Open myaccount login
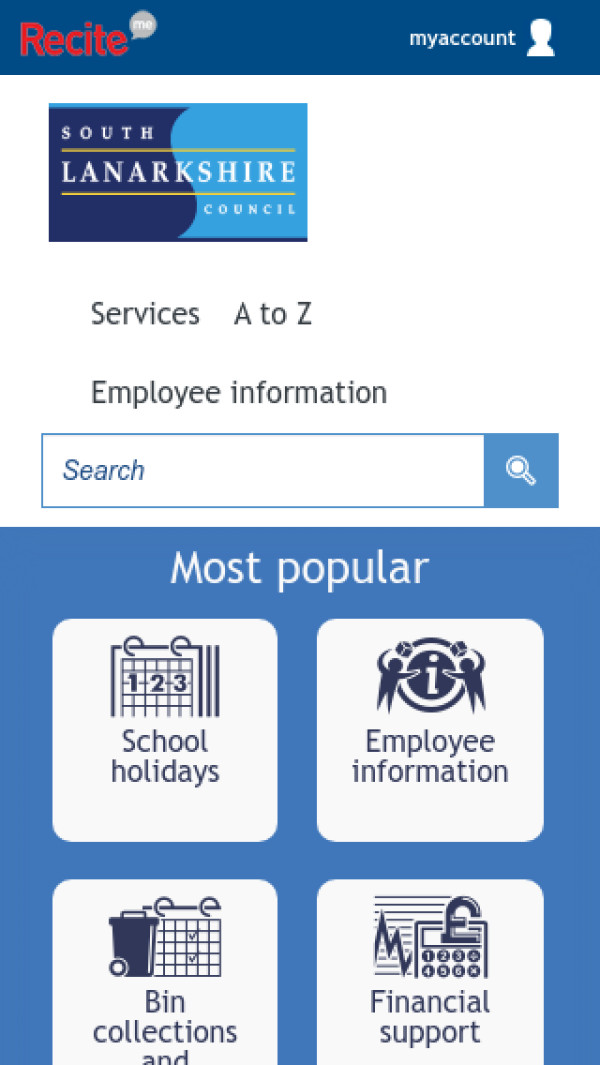Viewport: 600px width, 1065px height. [x=481, y=38]
